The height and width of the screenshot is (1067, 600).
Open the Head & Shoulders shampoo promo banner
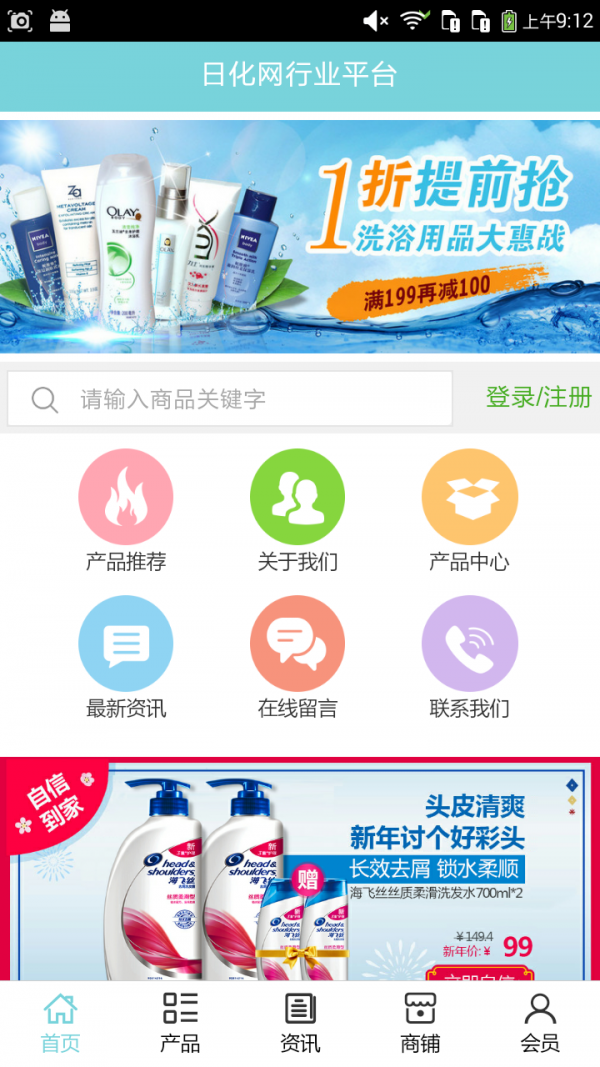click(300, 870)
